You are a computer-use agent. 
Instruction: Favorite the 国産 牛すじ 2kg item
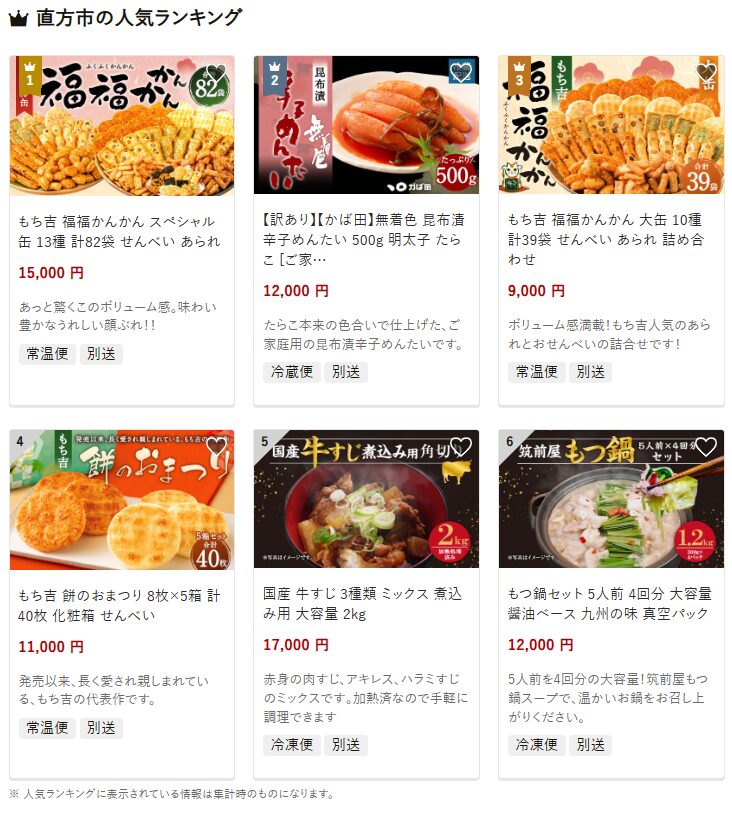tap(460, 447)
